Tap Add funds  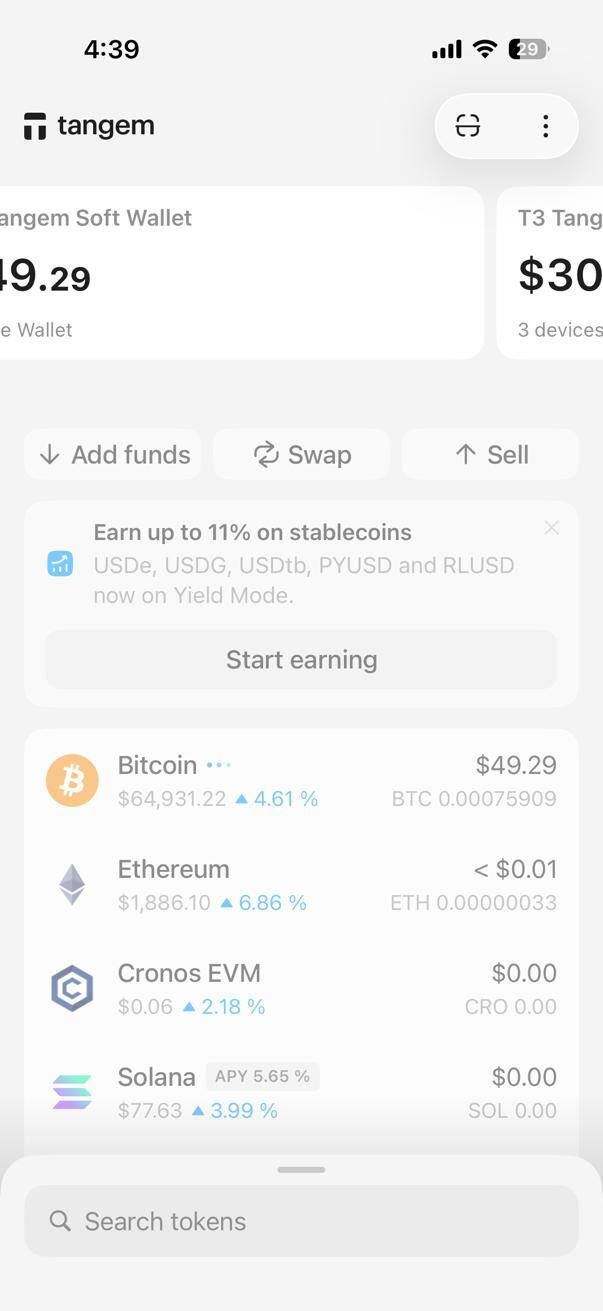point(113,455)
